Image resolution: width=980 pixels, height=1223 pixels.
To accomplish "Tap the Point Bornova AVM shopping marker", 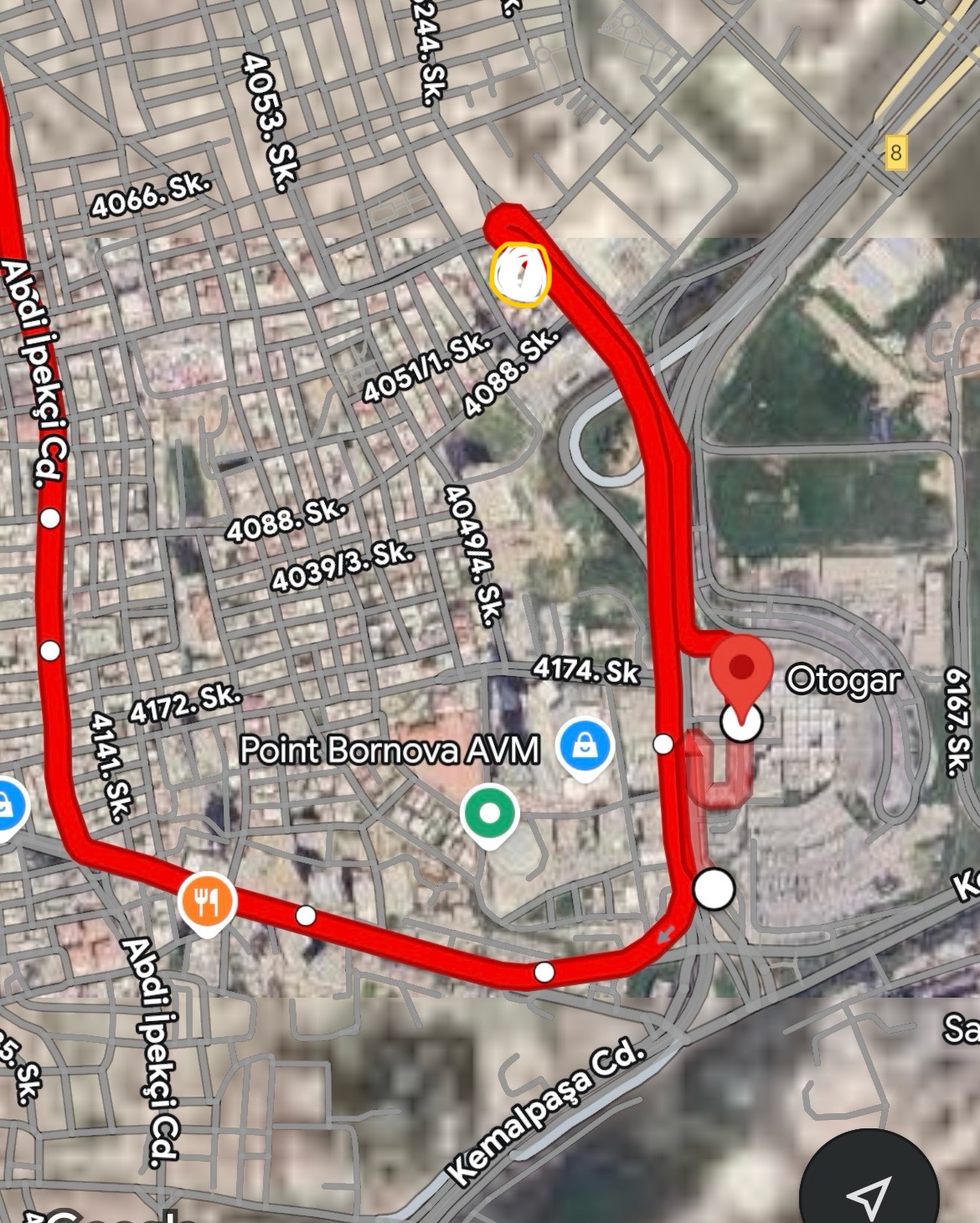I will (x=586, y=746).
